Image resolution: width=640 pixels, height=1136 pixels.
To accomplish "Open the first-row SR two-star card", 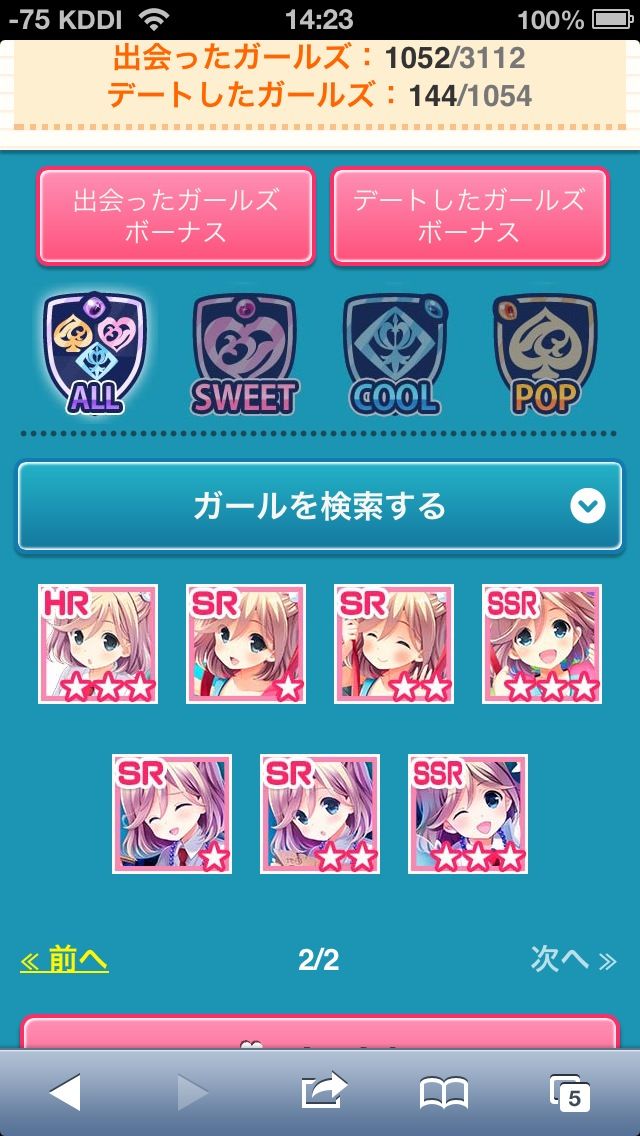I will (394, 644).
